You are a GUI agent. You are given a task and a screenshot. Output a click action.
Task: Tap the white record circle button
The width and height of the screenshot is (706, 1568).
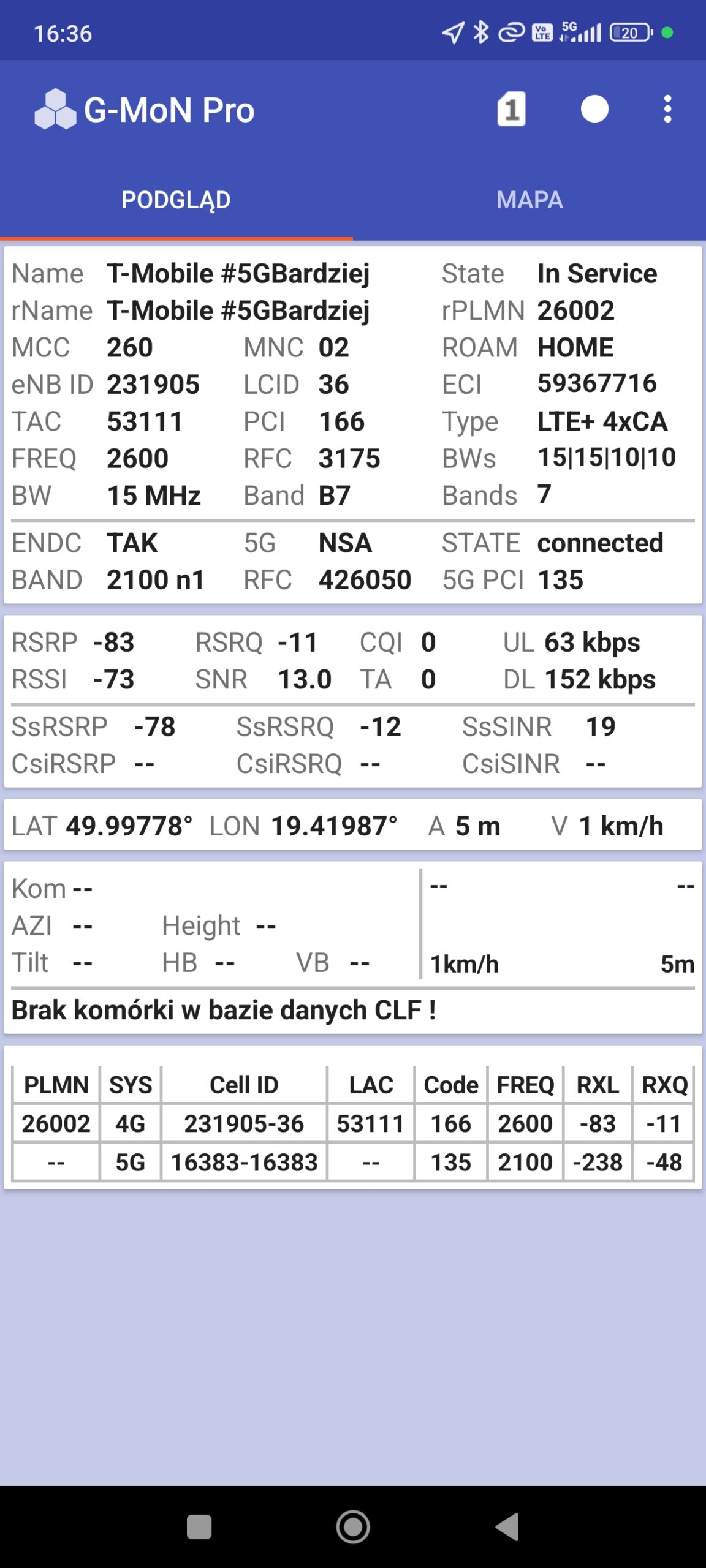pos(594,110)
